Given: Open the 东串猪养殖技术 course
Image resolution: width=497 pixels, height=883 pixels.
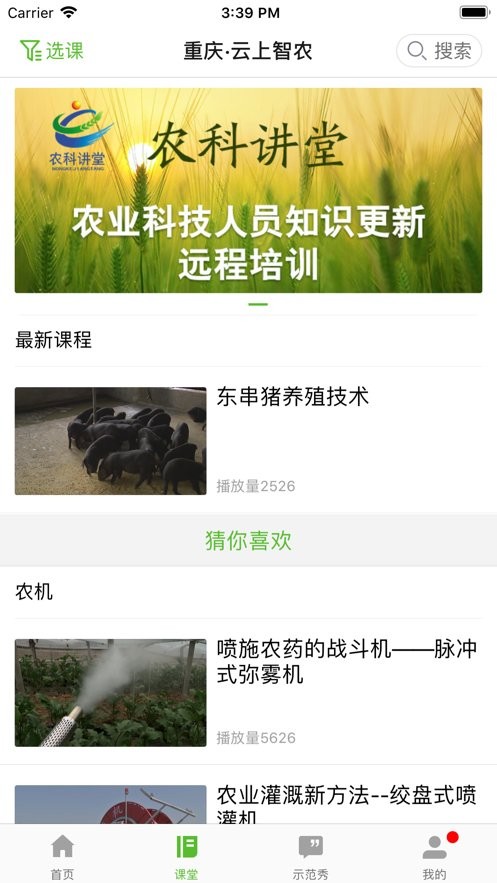Looking at the screenshot, I should [248, 440].
